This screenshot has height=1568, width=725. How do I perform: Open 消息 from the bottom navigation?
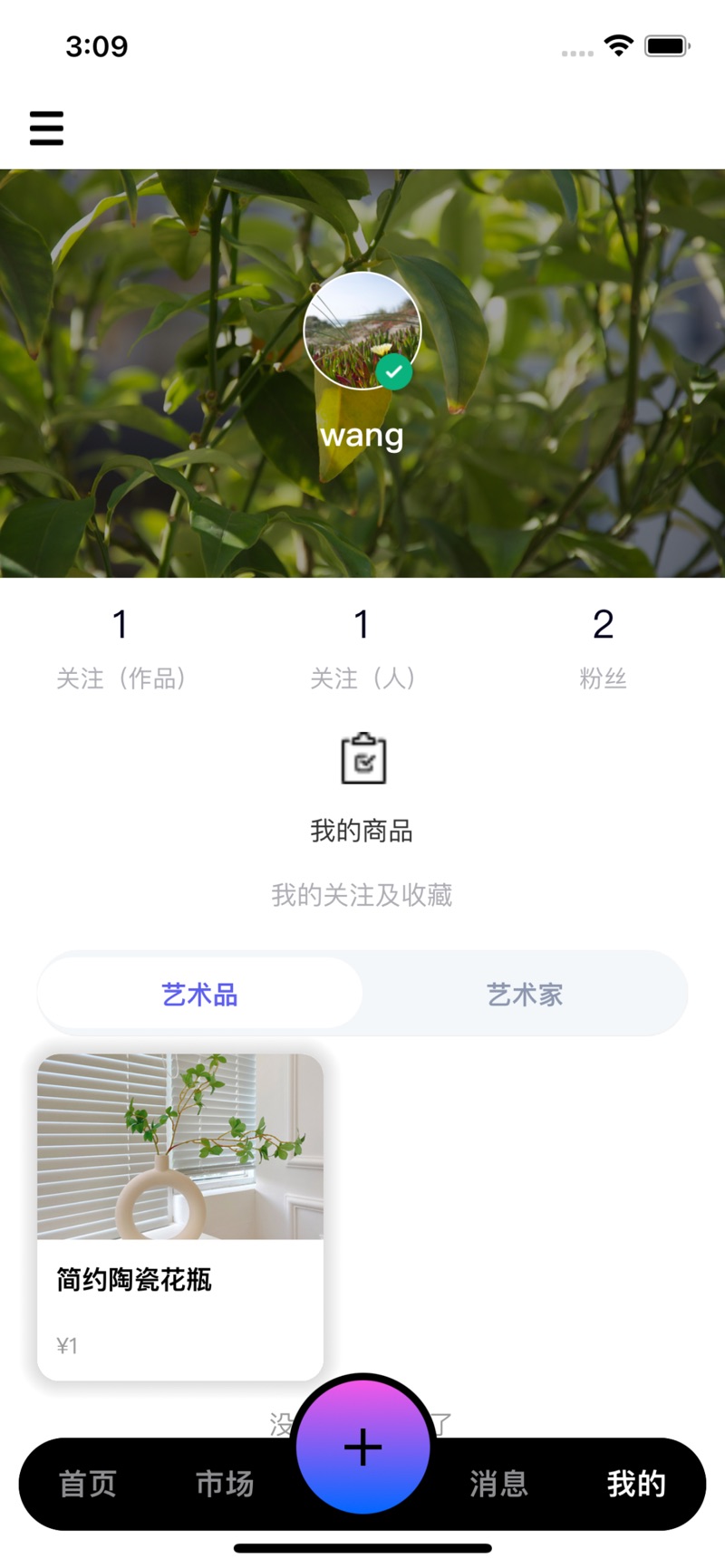[x=499, y=1483]
